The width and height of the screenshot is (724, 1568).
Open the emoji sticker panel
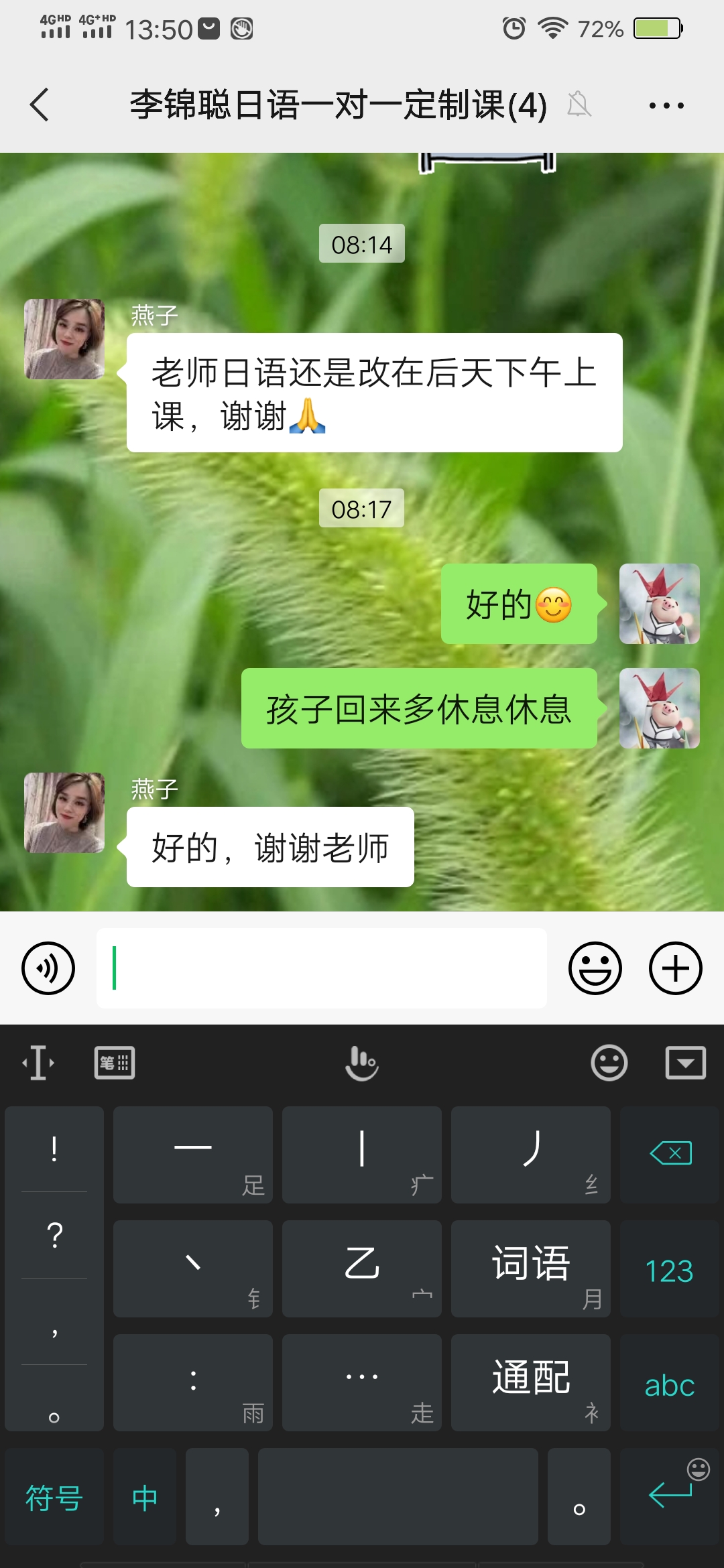pos(595,968)
